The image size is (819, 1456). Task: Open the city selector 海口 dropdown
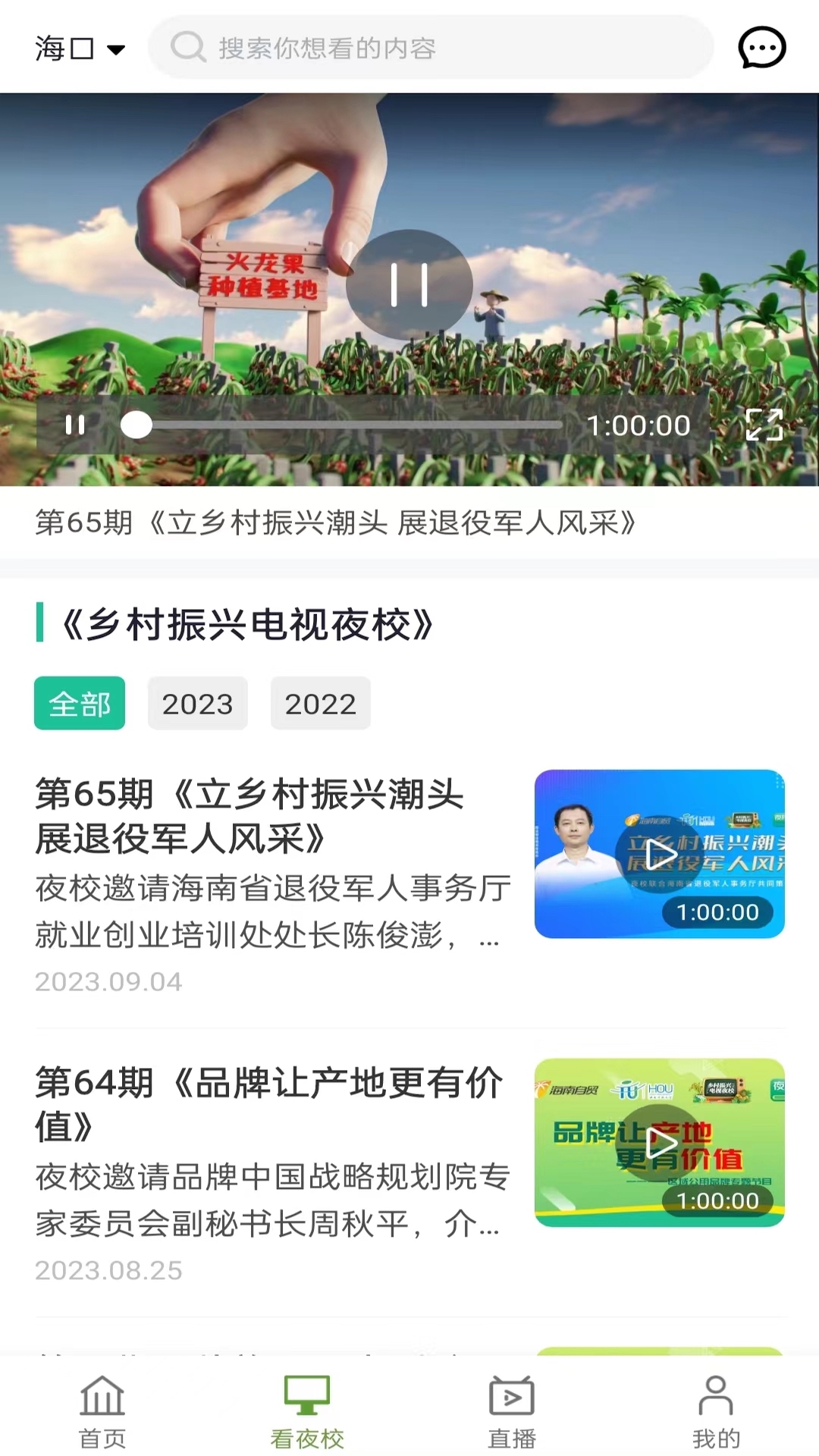(x=80, y=47)
